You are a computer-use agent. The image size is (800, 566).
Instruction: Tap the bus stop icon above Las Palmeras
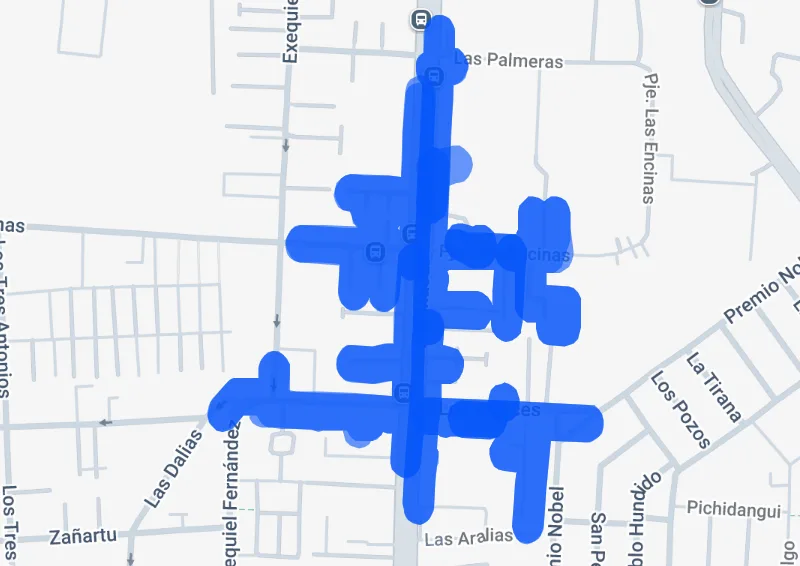[x=422, y=19]
